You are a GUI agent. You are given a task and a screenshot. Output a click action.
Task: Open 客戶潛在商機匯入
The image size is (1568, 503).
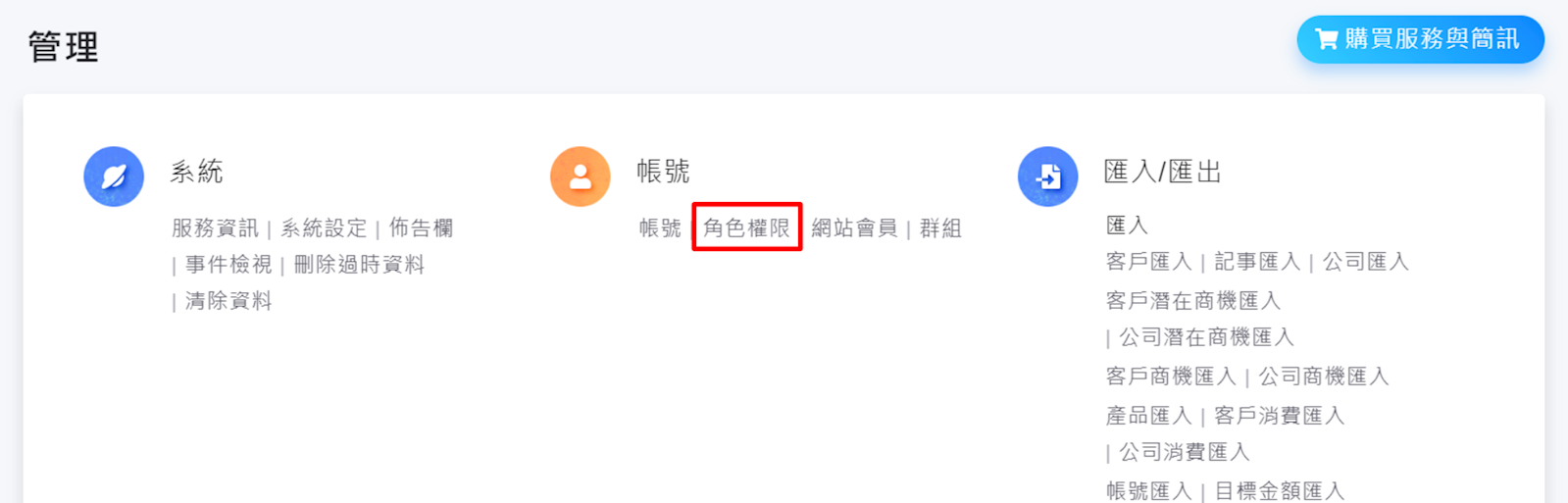(1192, 301)
